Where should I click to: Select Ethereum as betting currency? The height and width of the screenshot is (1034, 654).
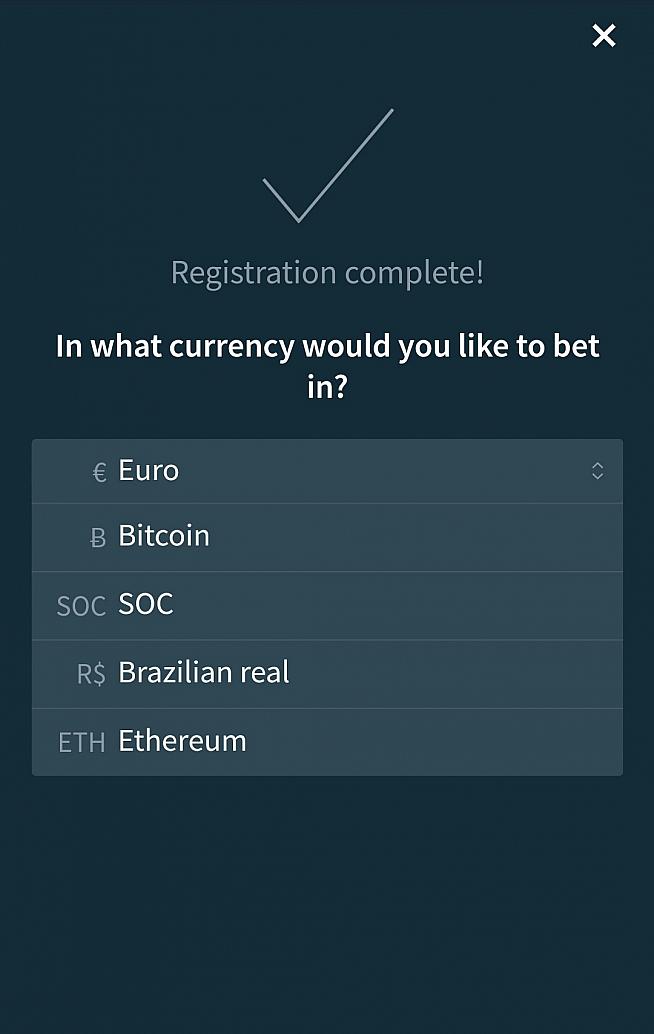point(327,741)
